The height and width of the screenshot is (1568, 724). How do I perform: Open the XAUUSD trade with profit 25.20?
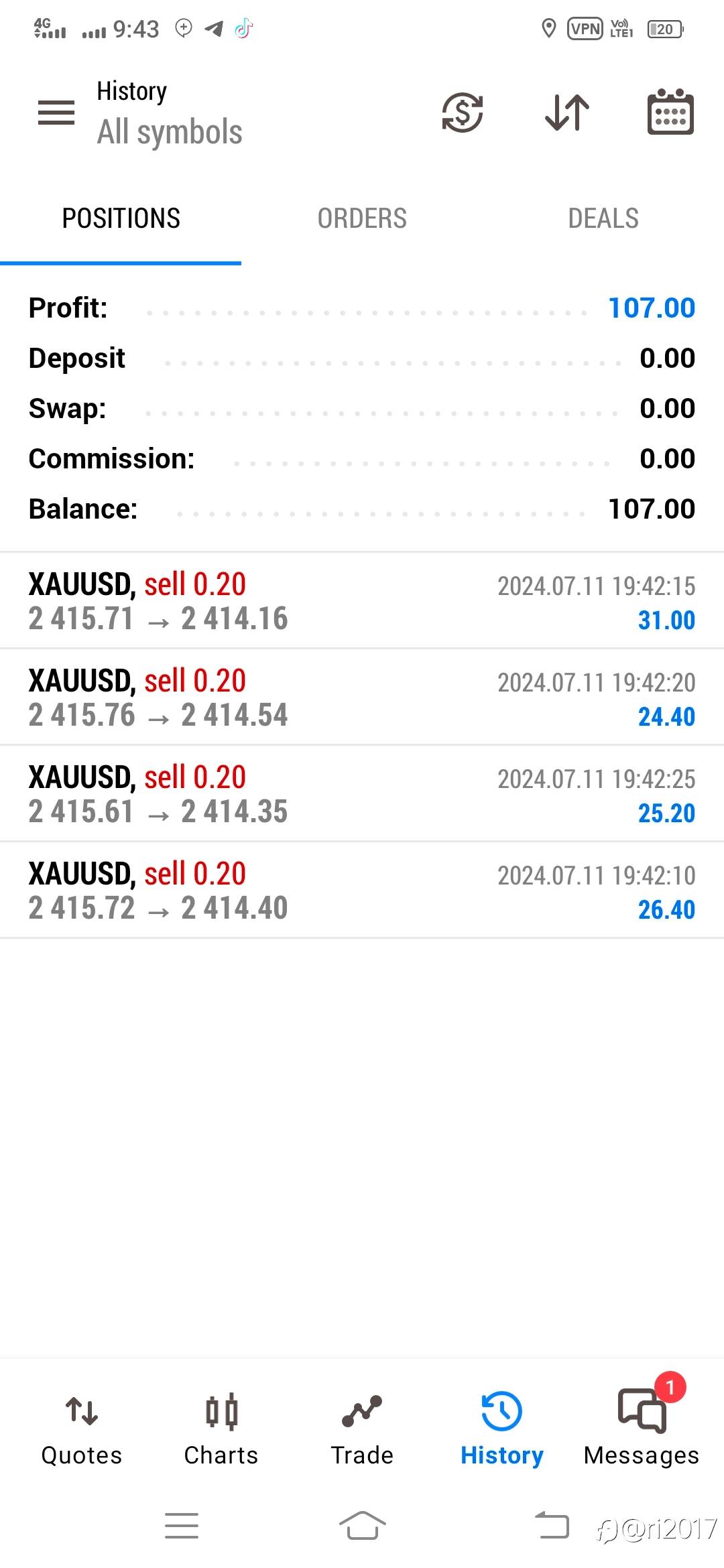coord(362,794)
